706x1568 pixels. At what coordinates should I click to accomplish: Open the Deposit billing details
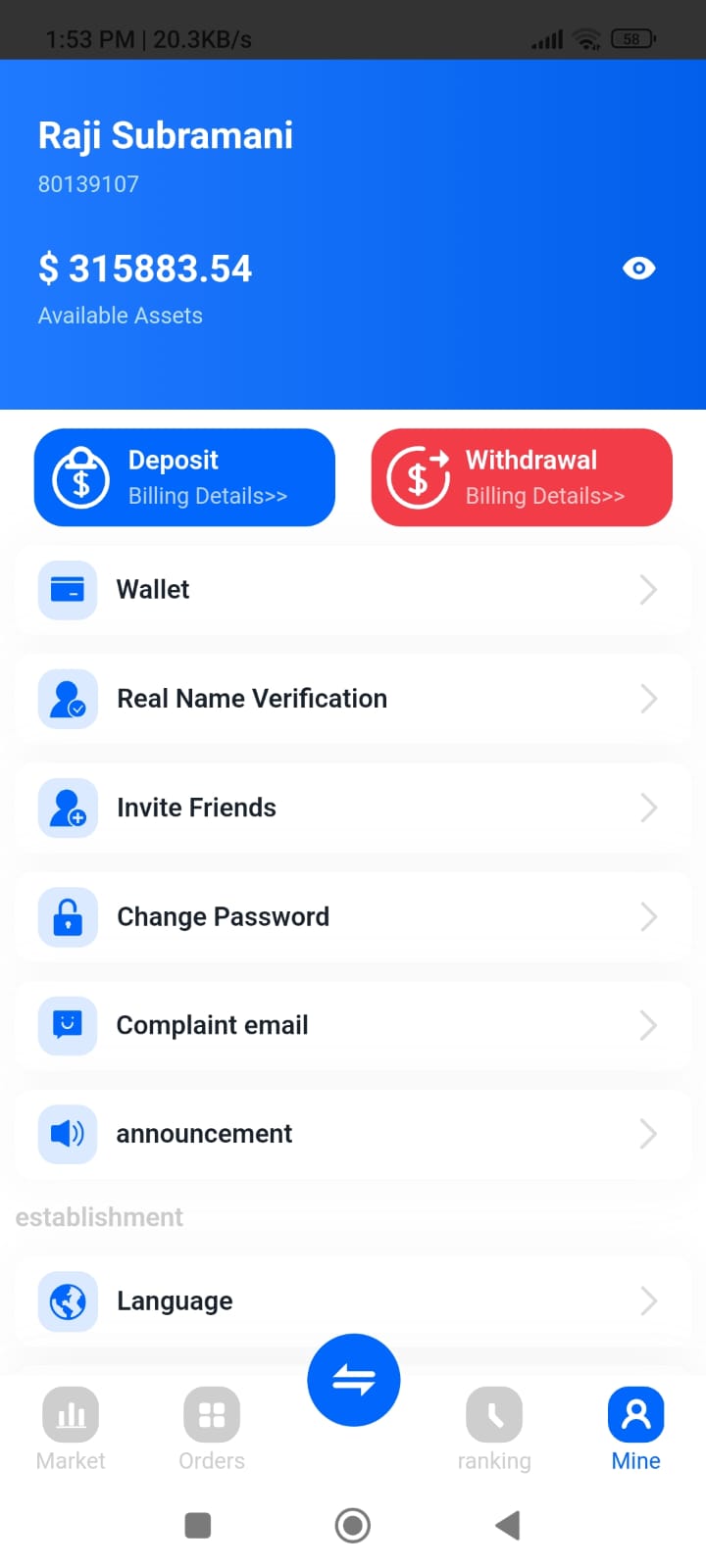(x=184, y=477)
